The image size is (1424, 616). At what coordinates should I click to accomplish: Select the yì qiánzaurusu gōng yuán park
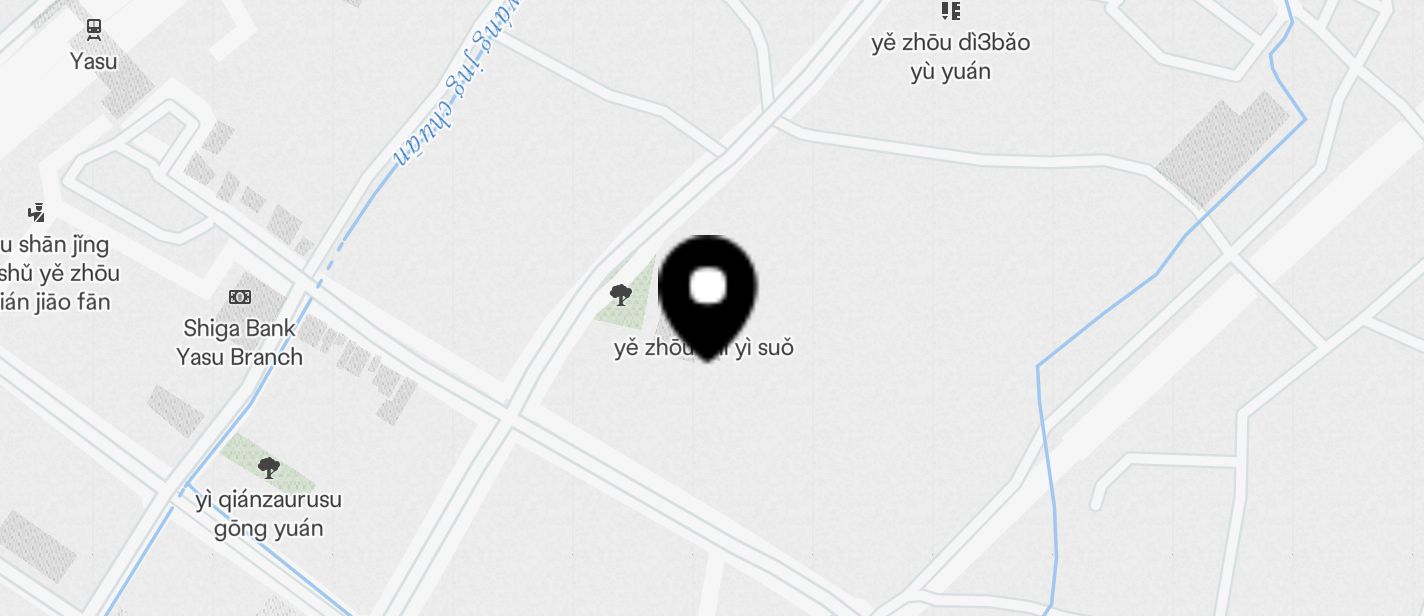268,467
